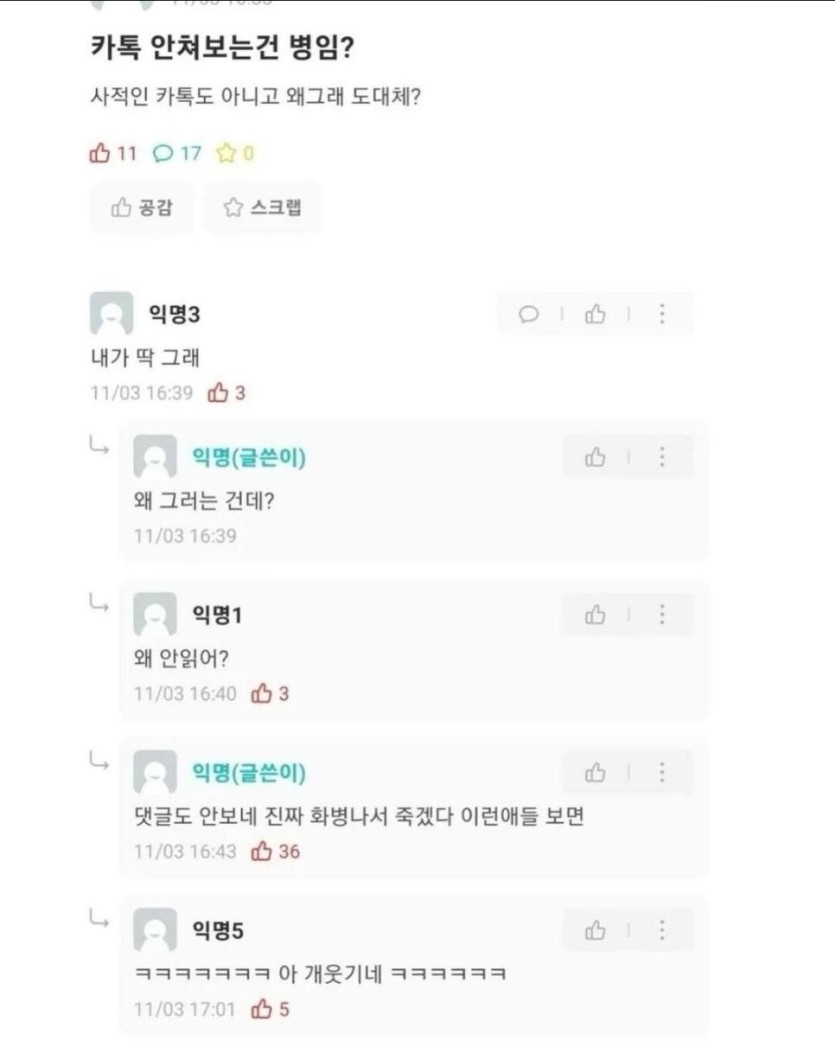The image size is (835, 1041).
Task: Like the author's reply '왜 그러는 건데?'
Action: tap(595, 457)
